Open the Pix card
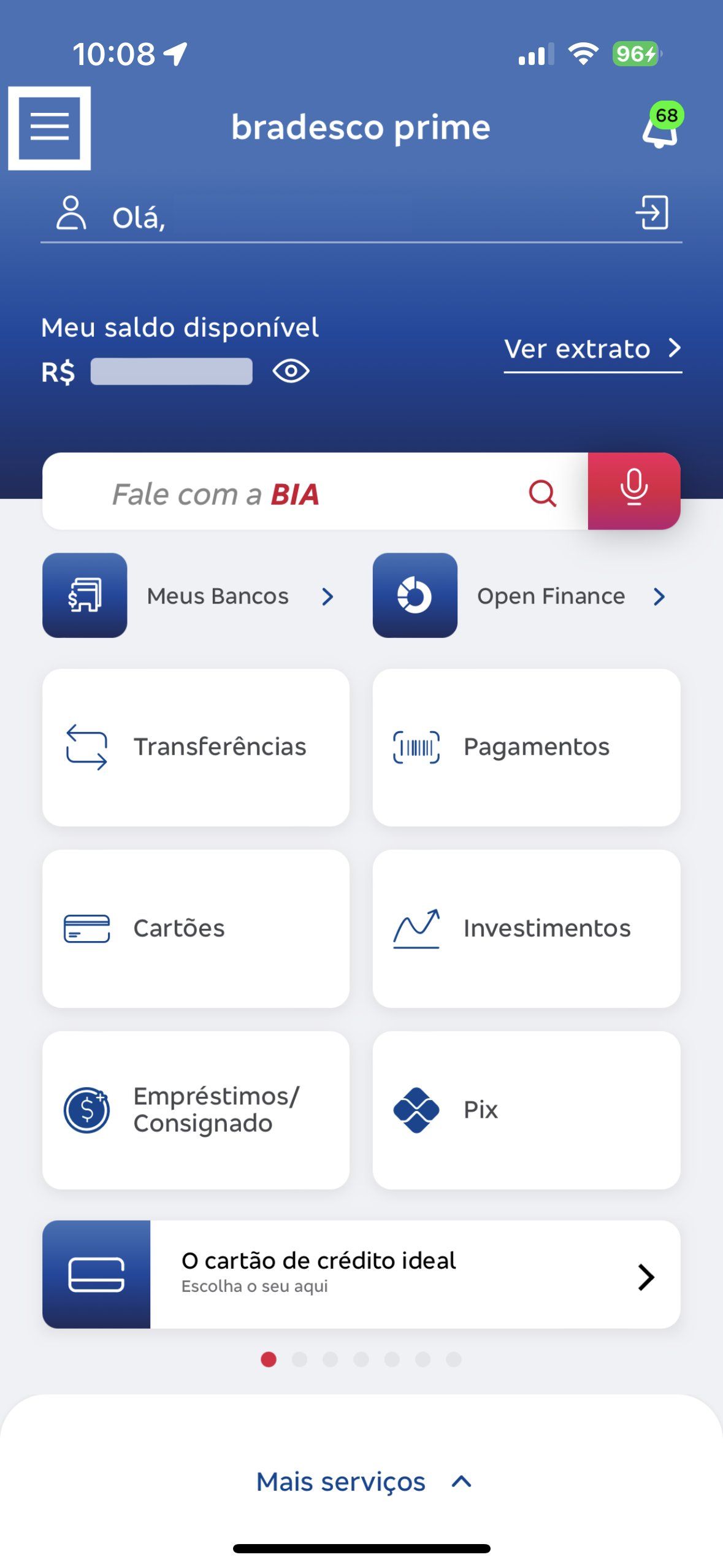This screenshot has width=723, height=1568. click(x=526, y=1110)
